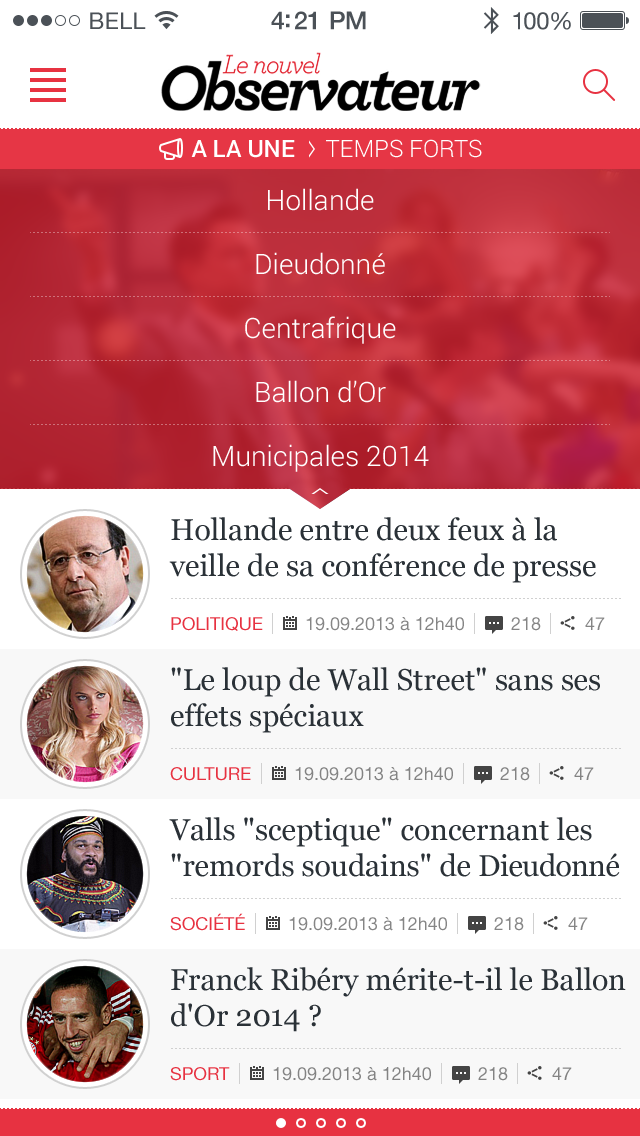Open Valls sceptique Dieudonné article
The width and height of the screenshot is (640, 1136).
tap(394, 848)
